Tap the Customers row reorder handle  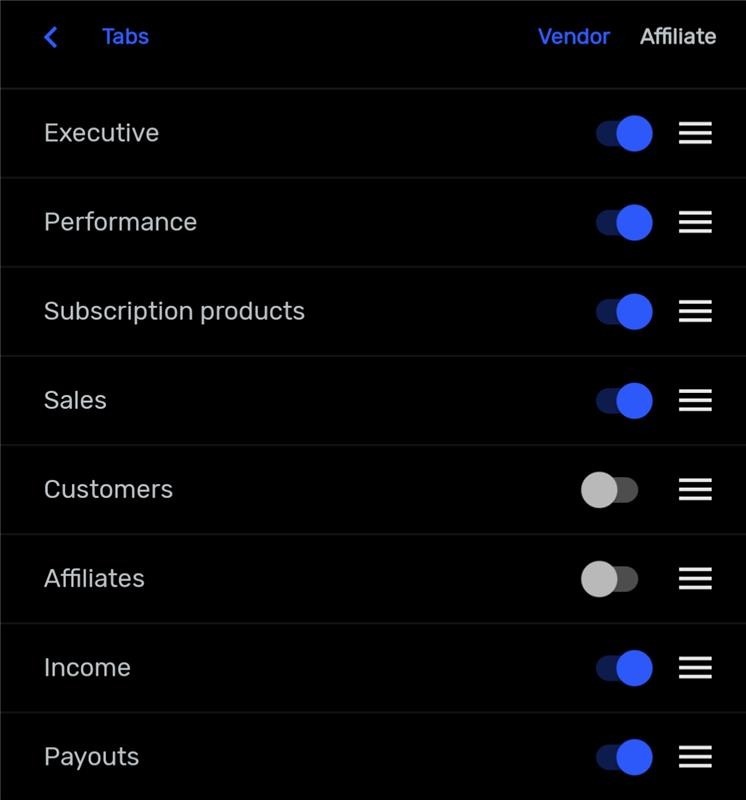click(x=695, y=489)
